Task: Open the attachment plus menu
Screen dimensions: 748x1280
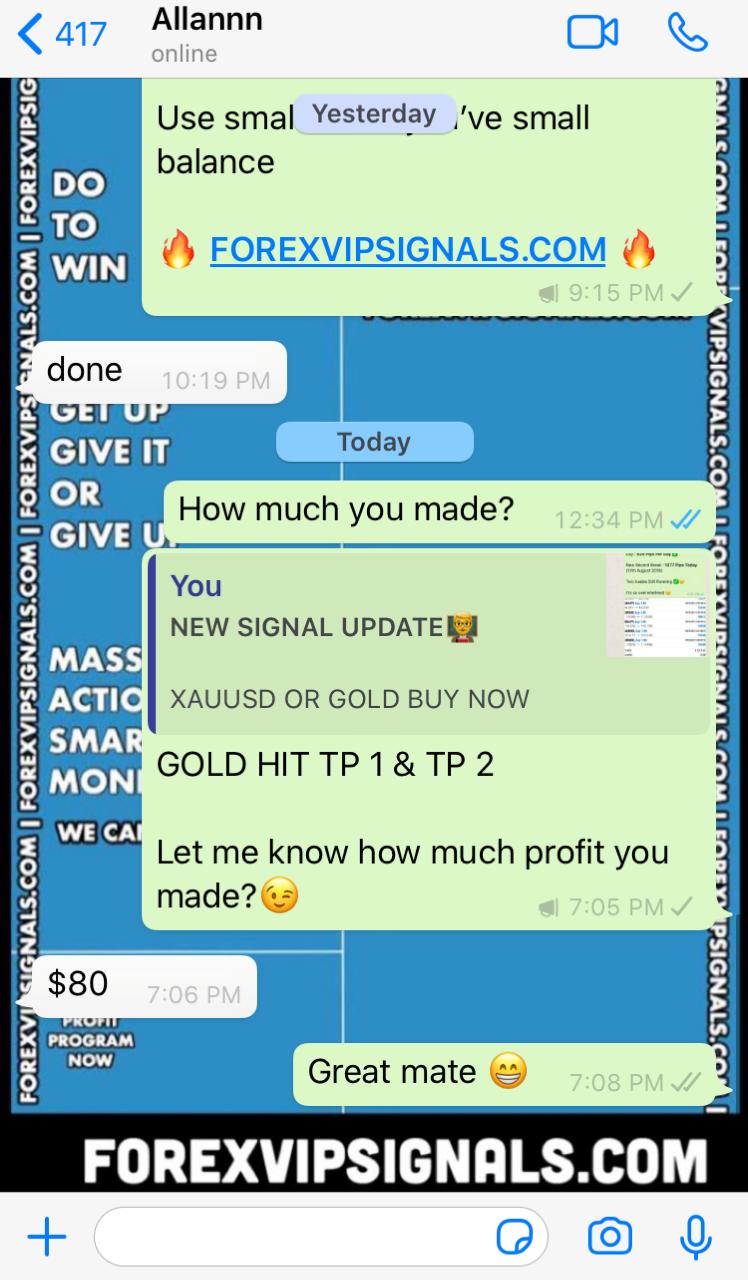Action: tap(46, 1238)
